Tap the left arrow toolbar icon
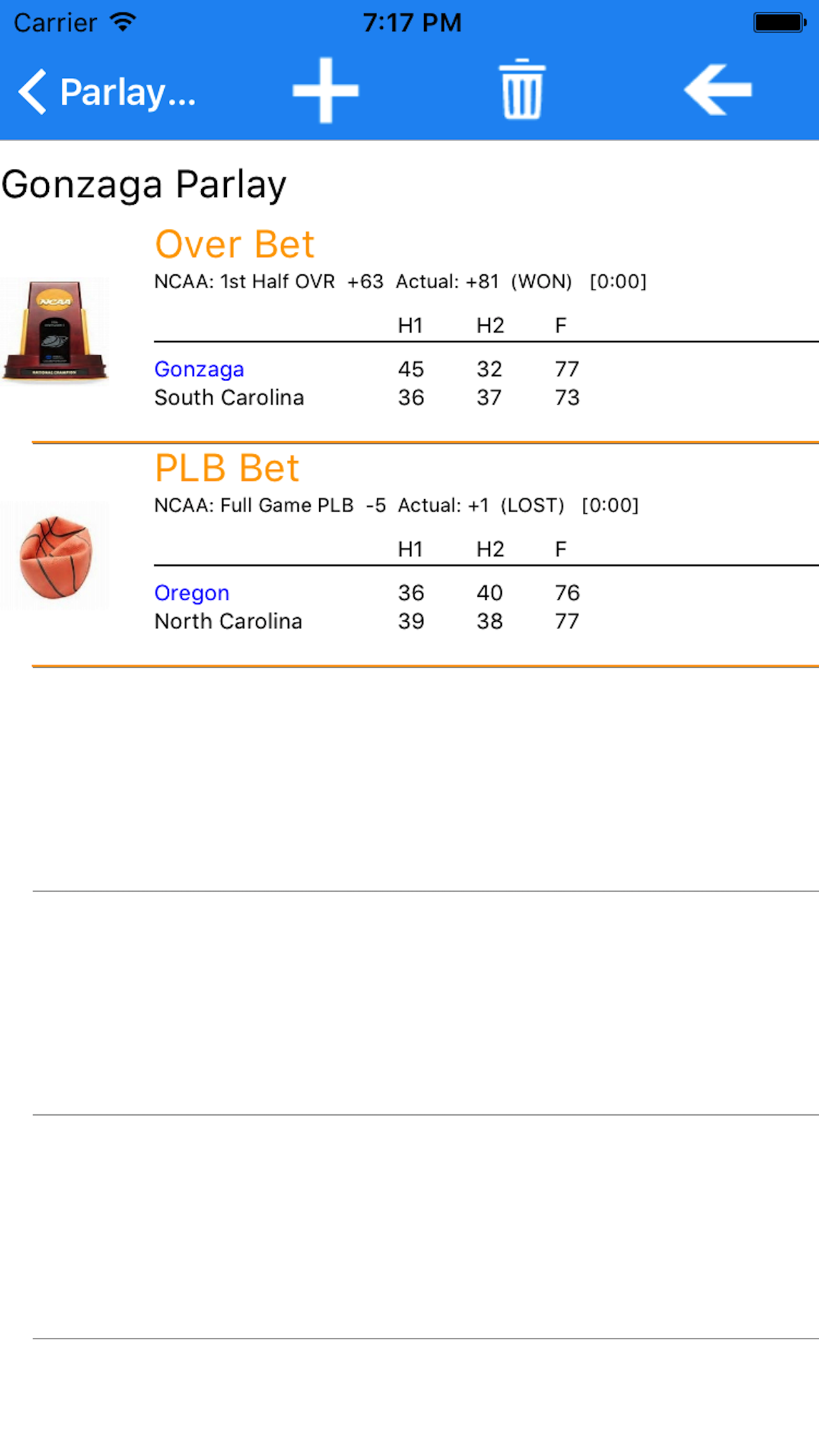The width and height of the screenshot is (819, 1456). pos(717,90)
